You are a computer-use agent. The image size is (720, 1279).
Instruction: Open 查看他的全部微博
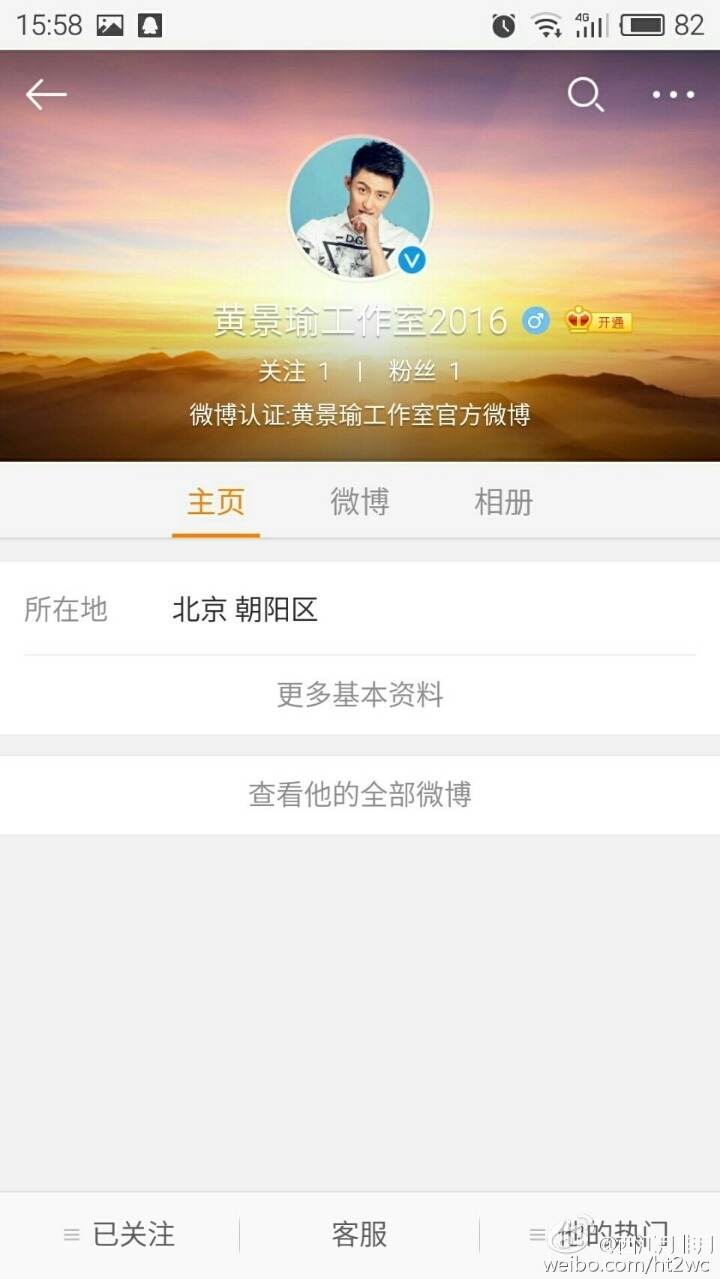coord(360,795)
